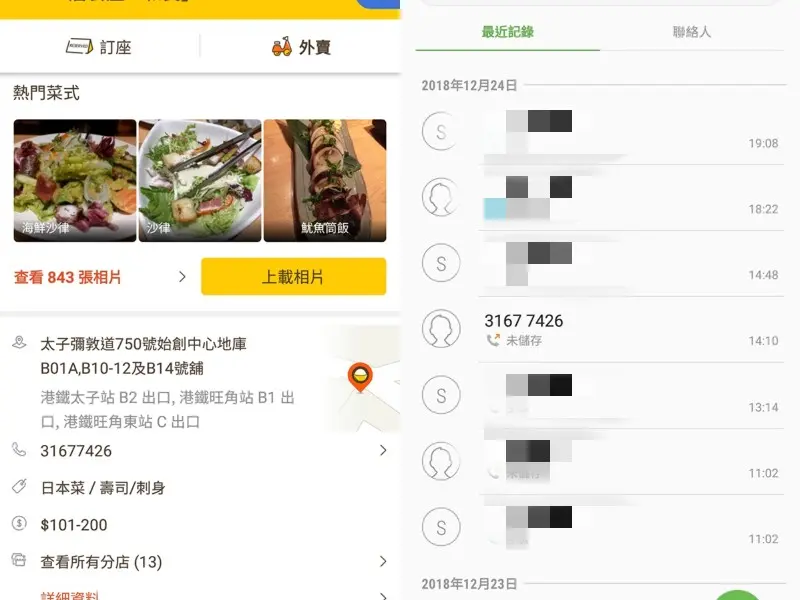Open 查看 843 張相片 photo gallery

coord(100,277)
